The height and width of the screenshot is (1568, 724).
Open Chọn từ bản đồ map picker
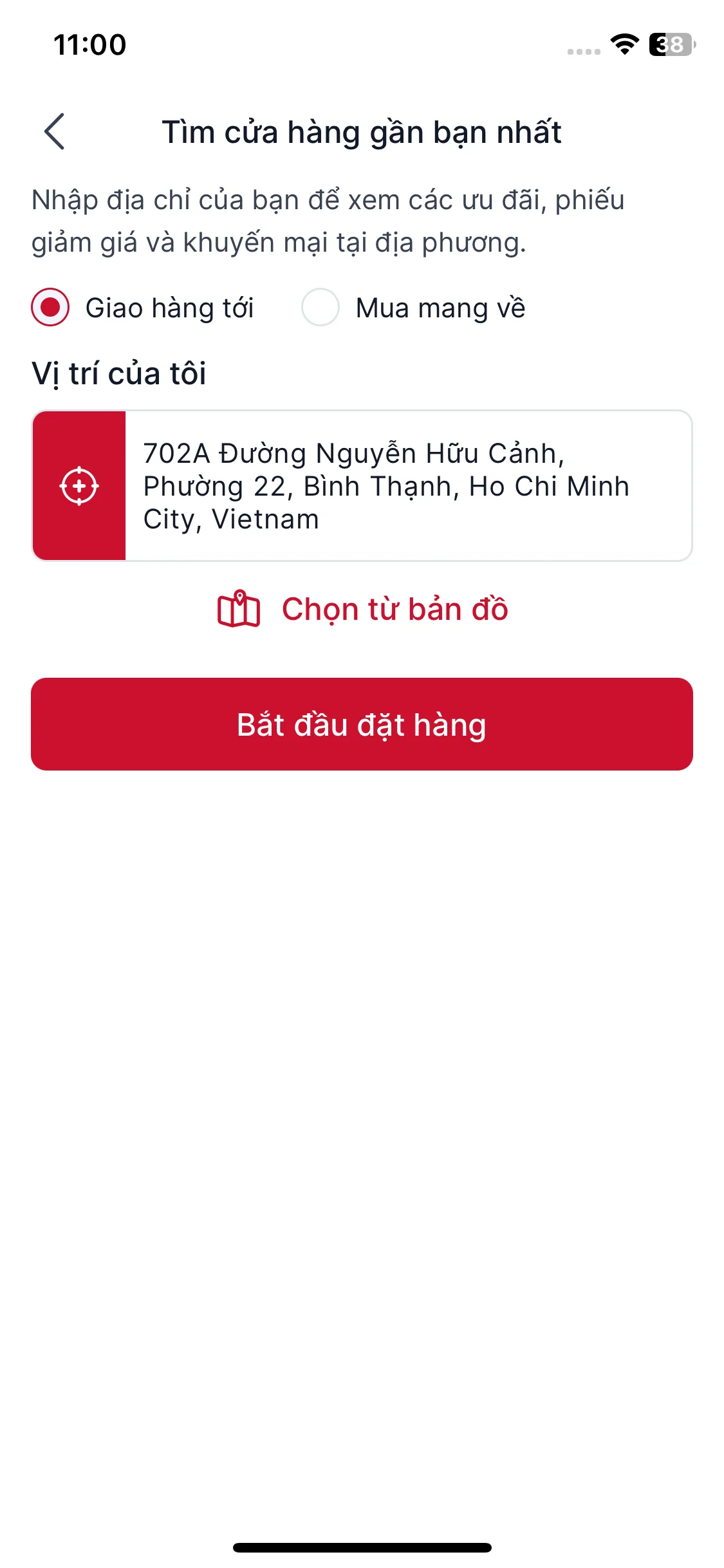pyautogui.click(x=362, y=609)
